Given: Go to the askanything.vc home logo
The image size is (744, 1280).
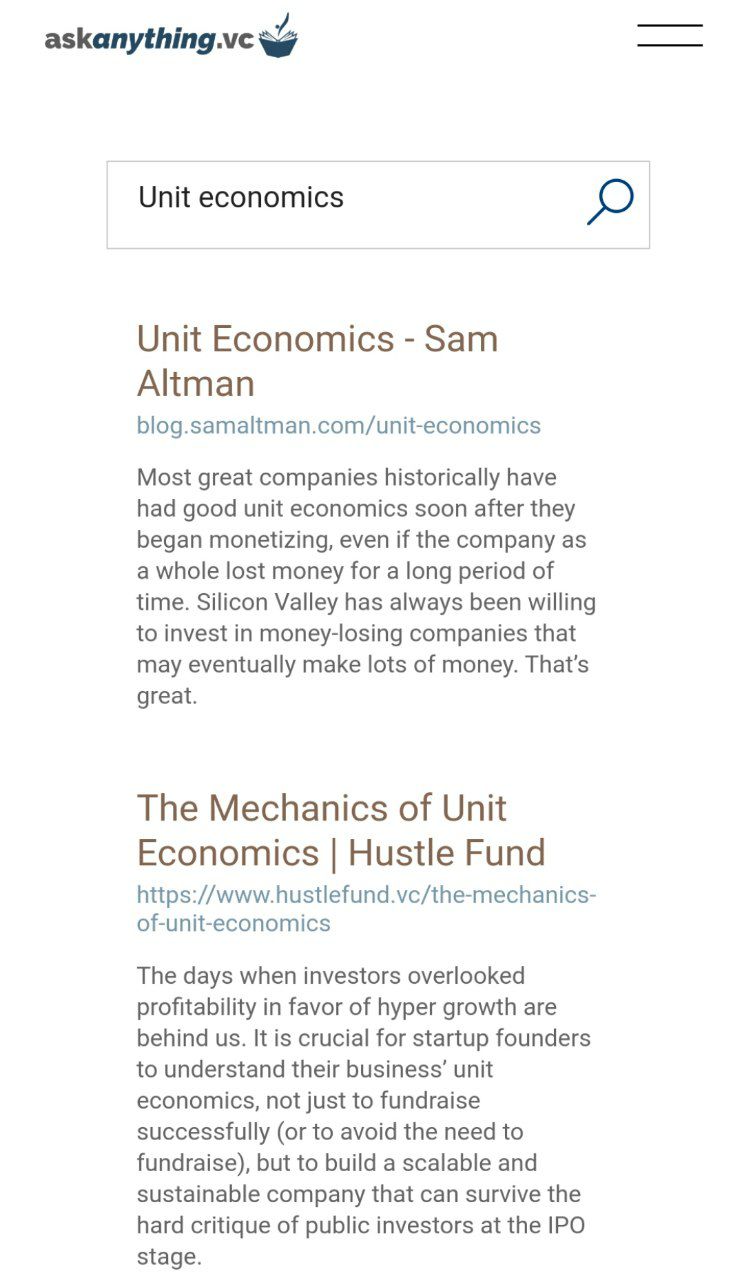Looking at the screenshot, I should point(171,38).
